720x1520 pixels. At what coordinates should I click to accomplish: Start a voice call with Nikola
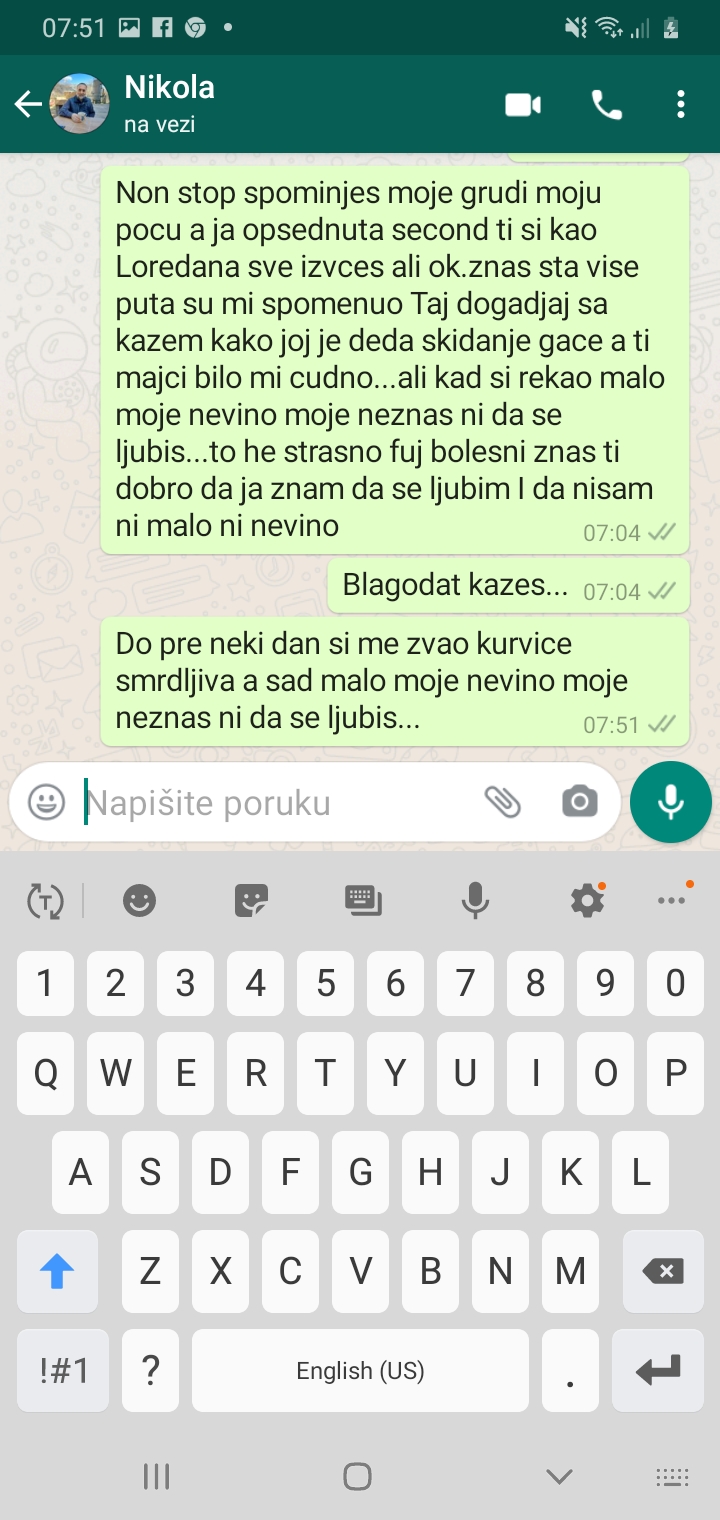(606, 104)
